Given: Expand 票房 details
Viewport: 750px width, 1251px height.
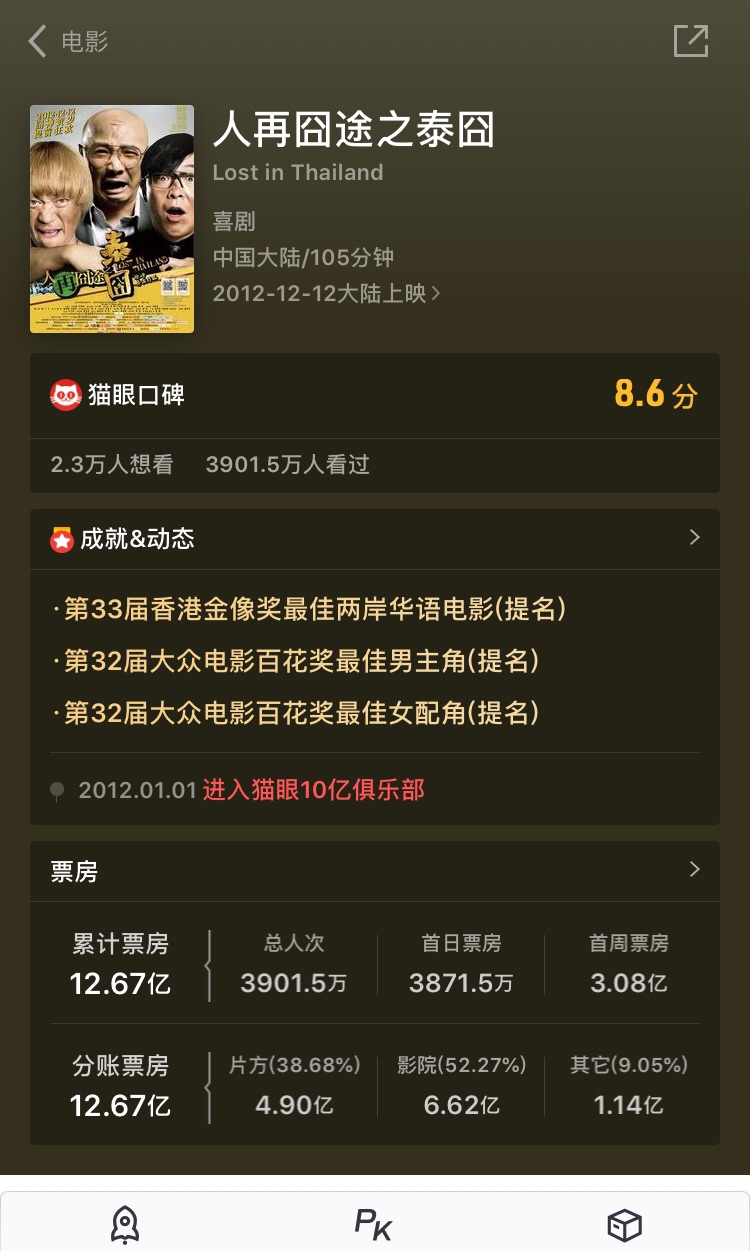Looking at the screenshot, I should tap(375, 871).
